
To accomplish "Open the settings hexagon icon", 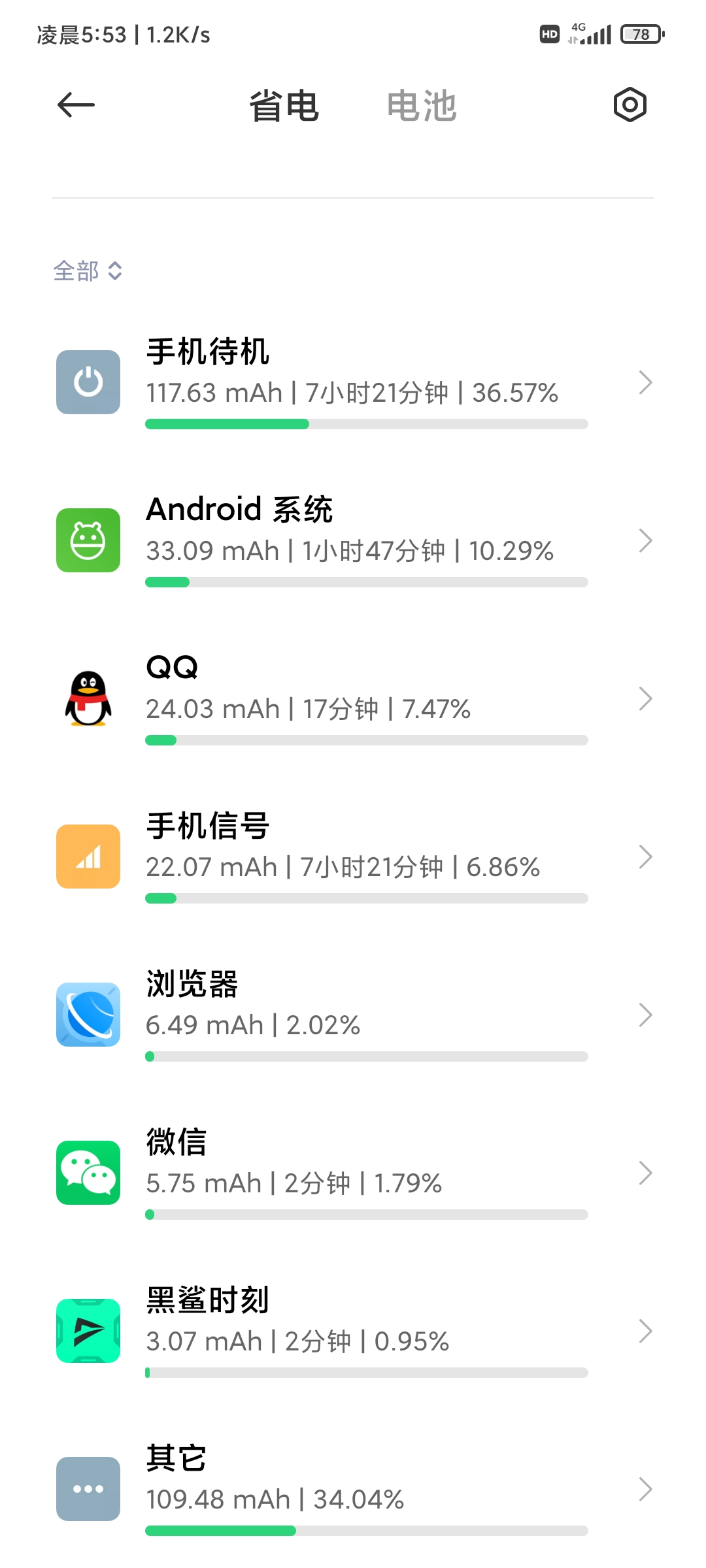I will (630, 105).
